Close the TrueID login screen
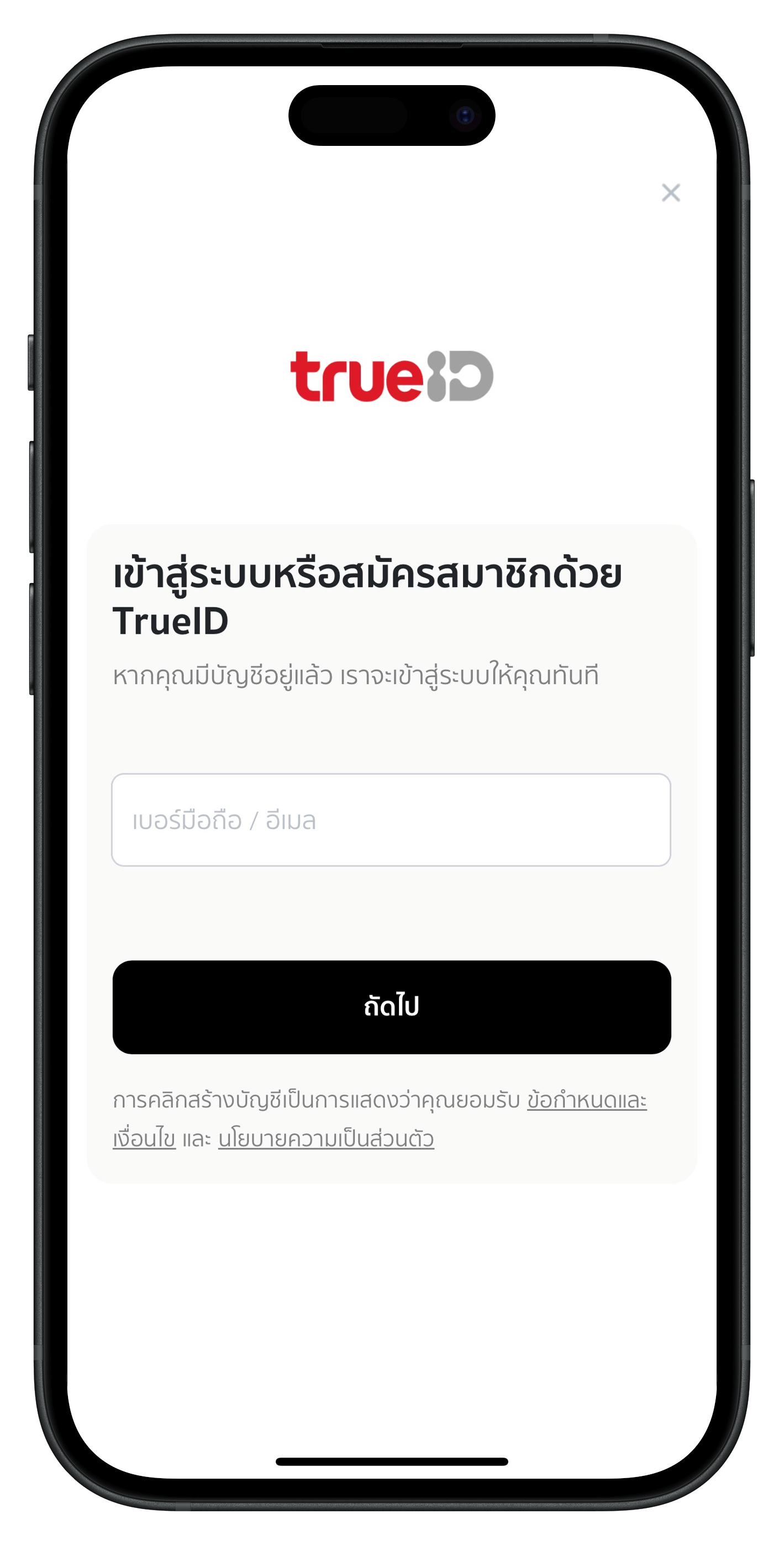 670,192
